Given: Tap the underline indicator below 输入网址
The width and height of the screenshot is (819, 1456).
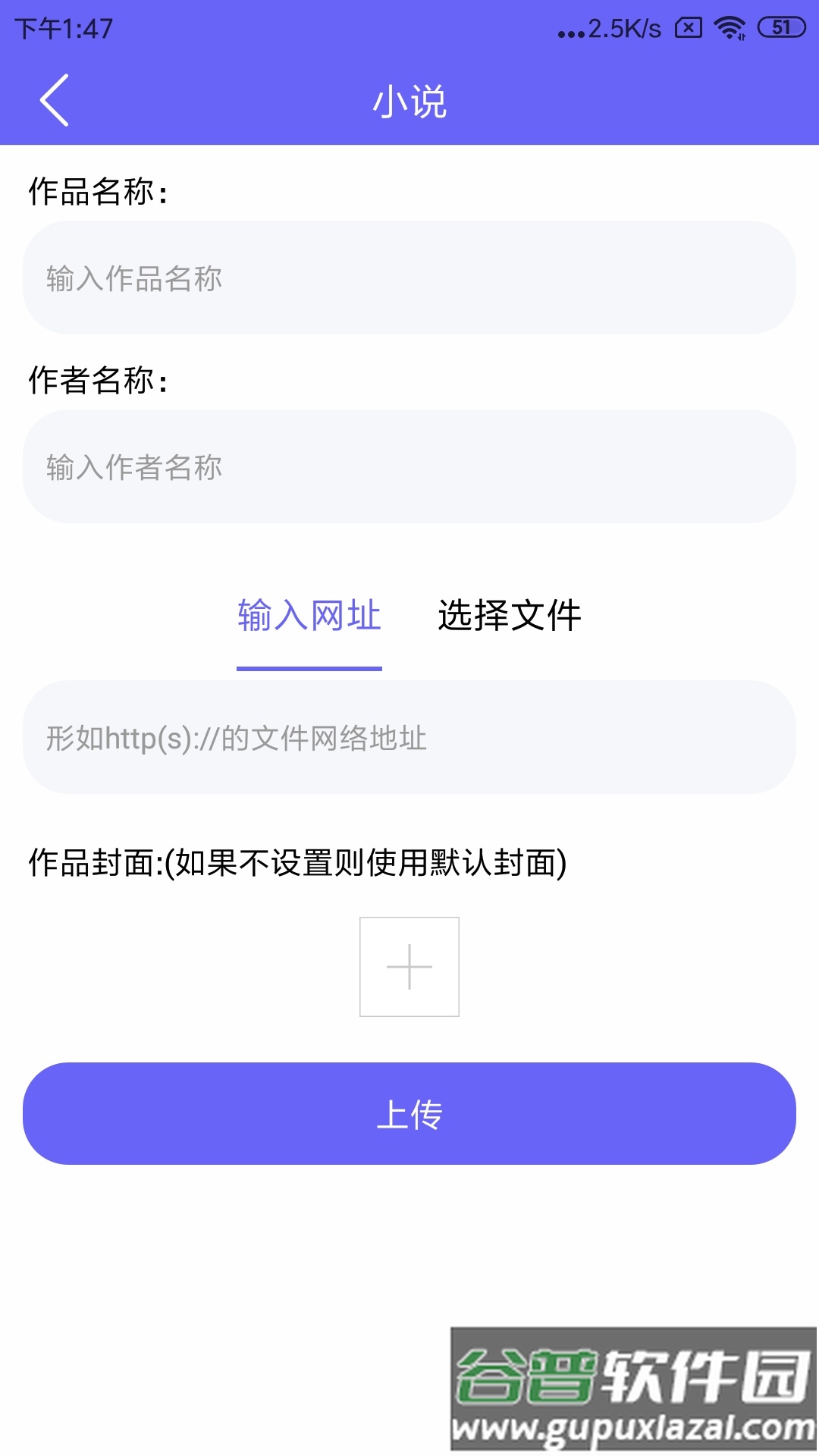Looking at the screenshot, I should (309, 667).
